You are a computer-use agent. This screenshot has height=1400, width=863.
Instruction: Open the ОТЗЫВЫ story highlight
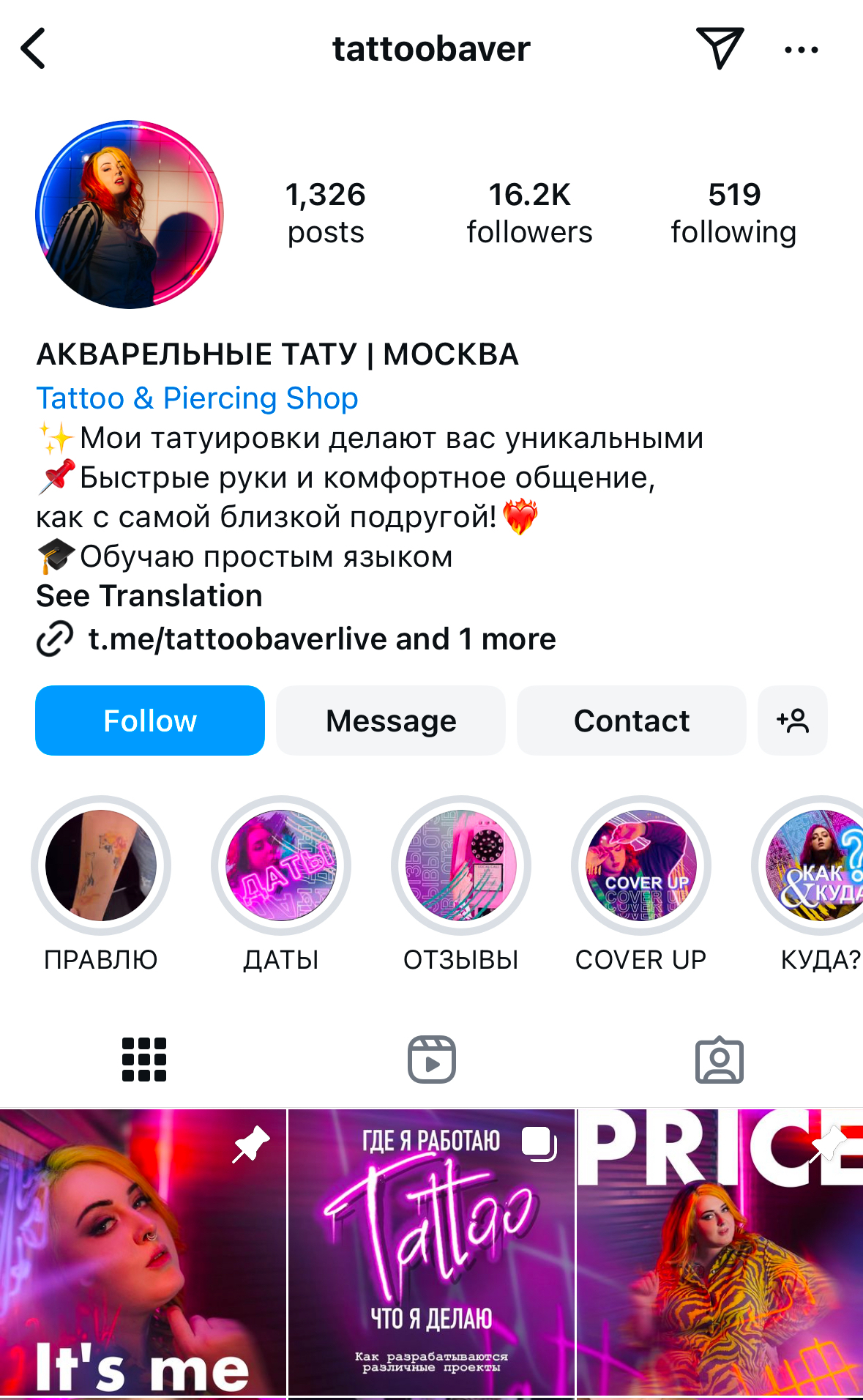click(461, 865)
